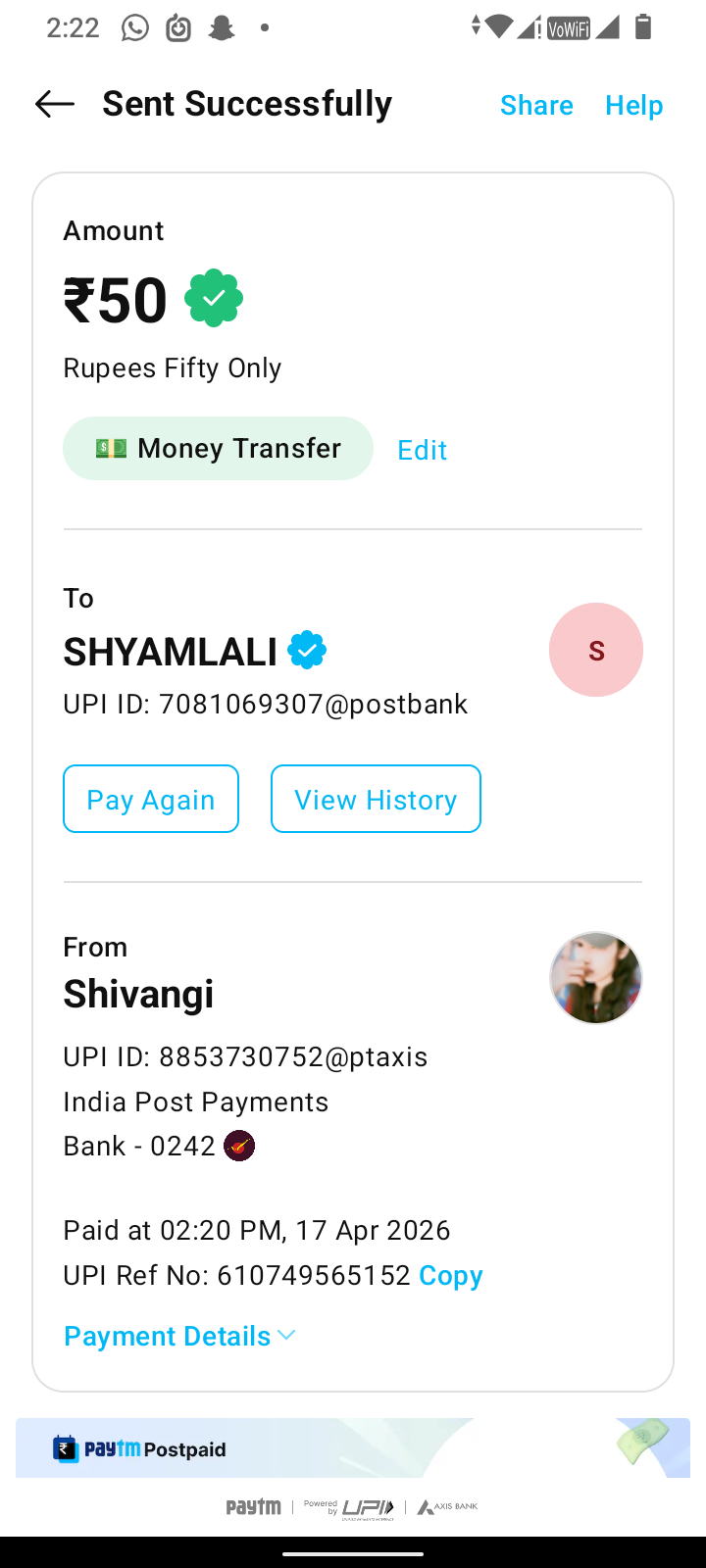Tap the Money Transfer chip
Image resolution: width=706 pixels, height=1568 pixels.
[x=218, y=449]
